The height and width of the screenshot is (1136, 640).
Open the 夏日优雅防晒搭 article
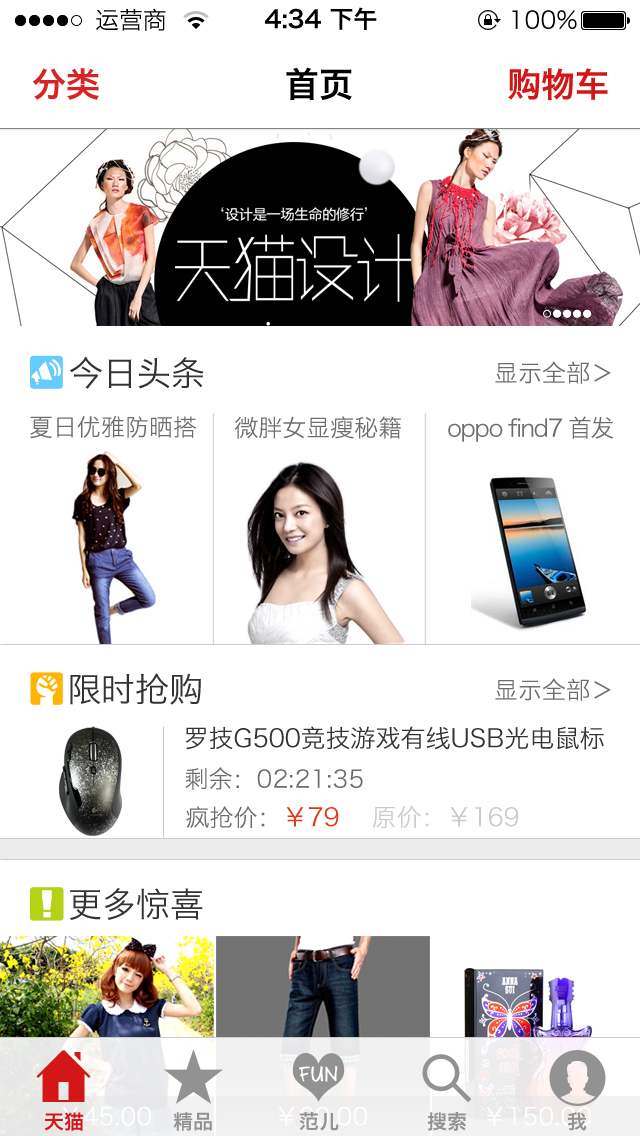point(107,530)
